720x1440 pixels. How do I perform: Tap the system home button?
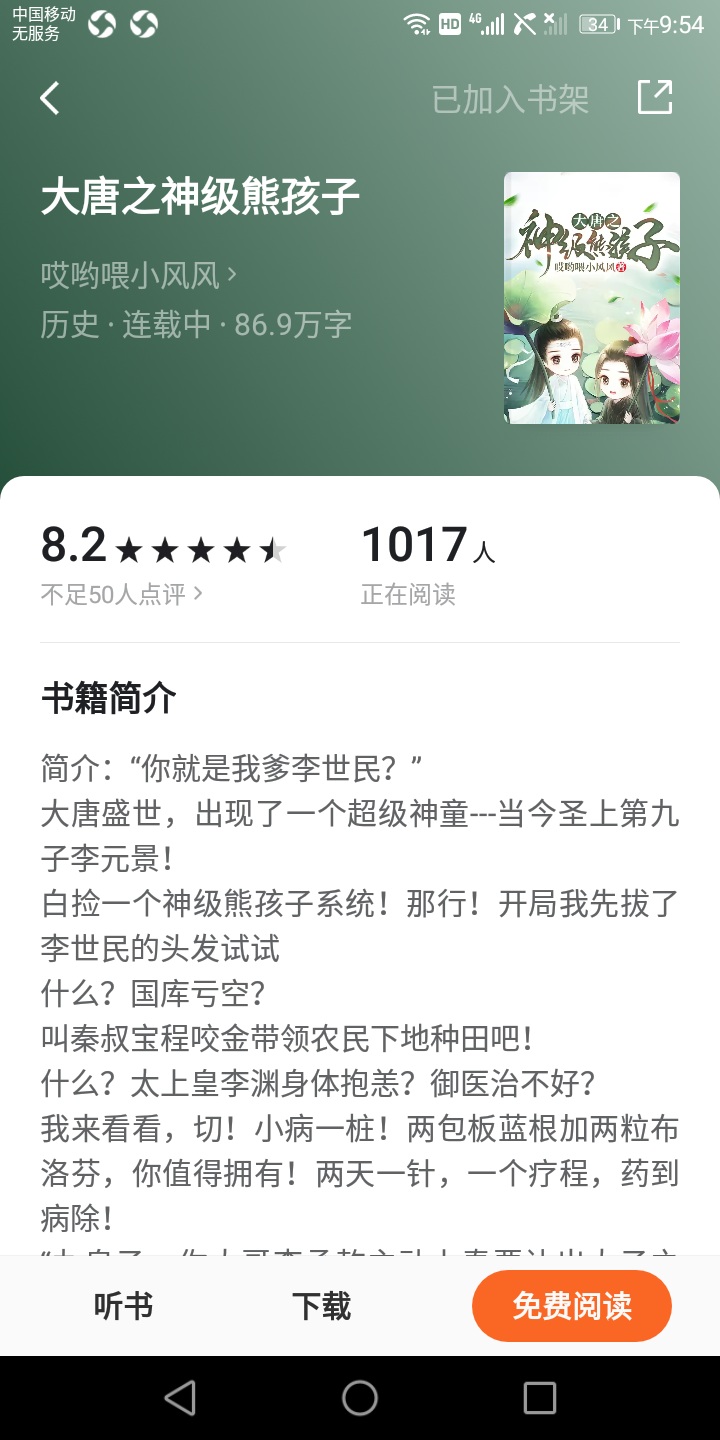point(360,1398)
